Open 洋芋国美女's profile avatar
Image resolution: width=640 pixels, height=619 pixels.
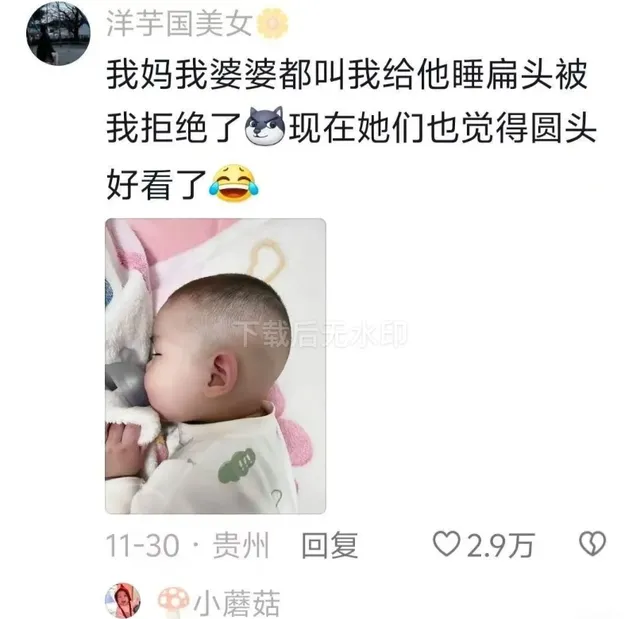[x=59, y=32]
